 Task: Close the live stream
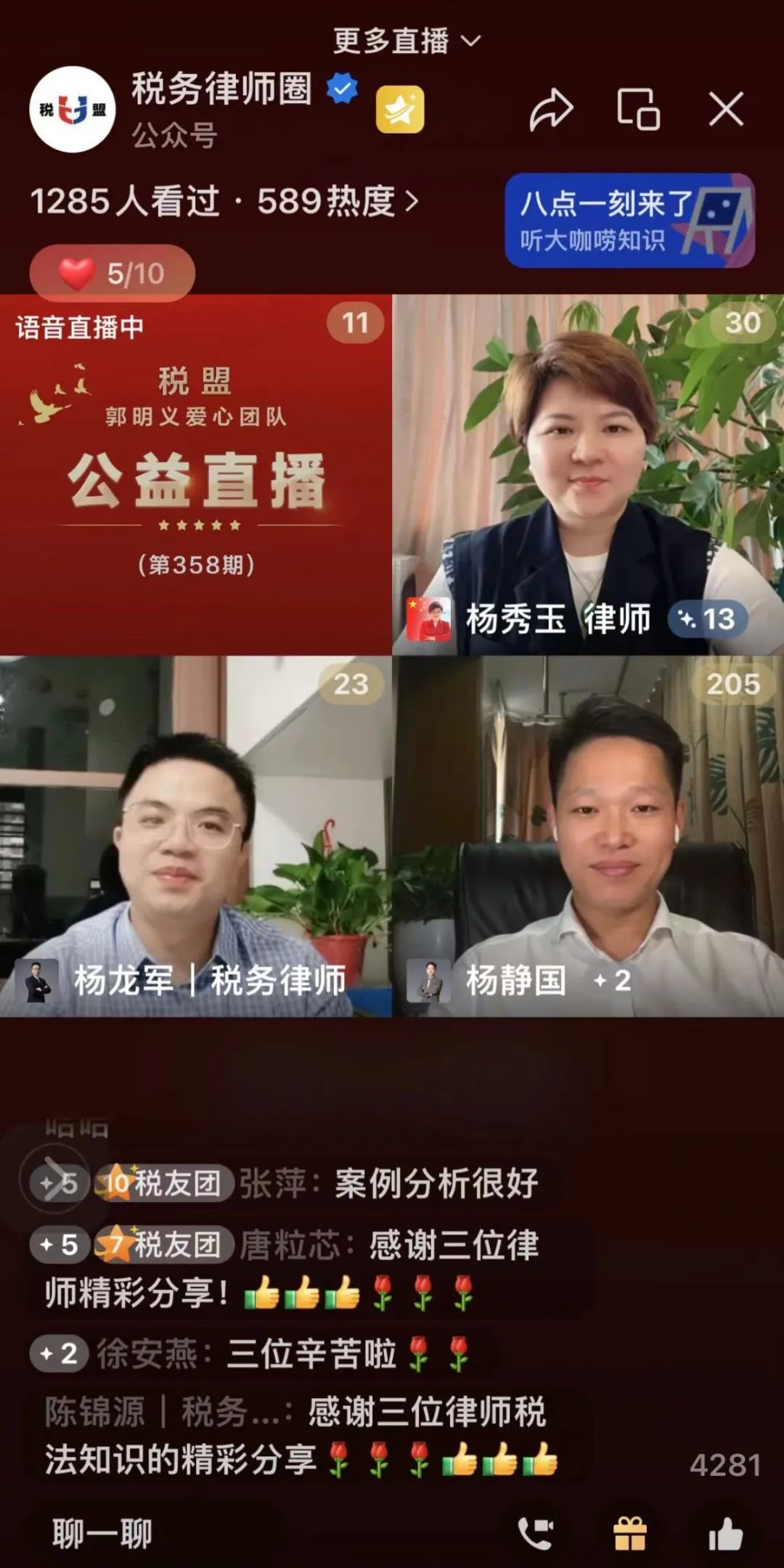click(726, 110)
